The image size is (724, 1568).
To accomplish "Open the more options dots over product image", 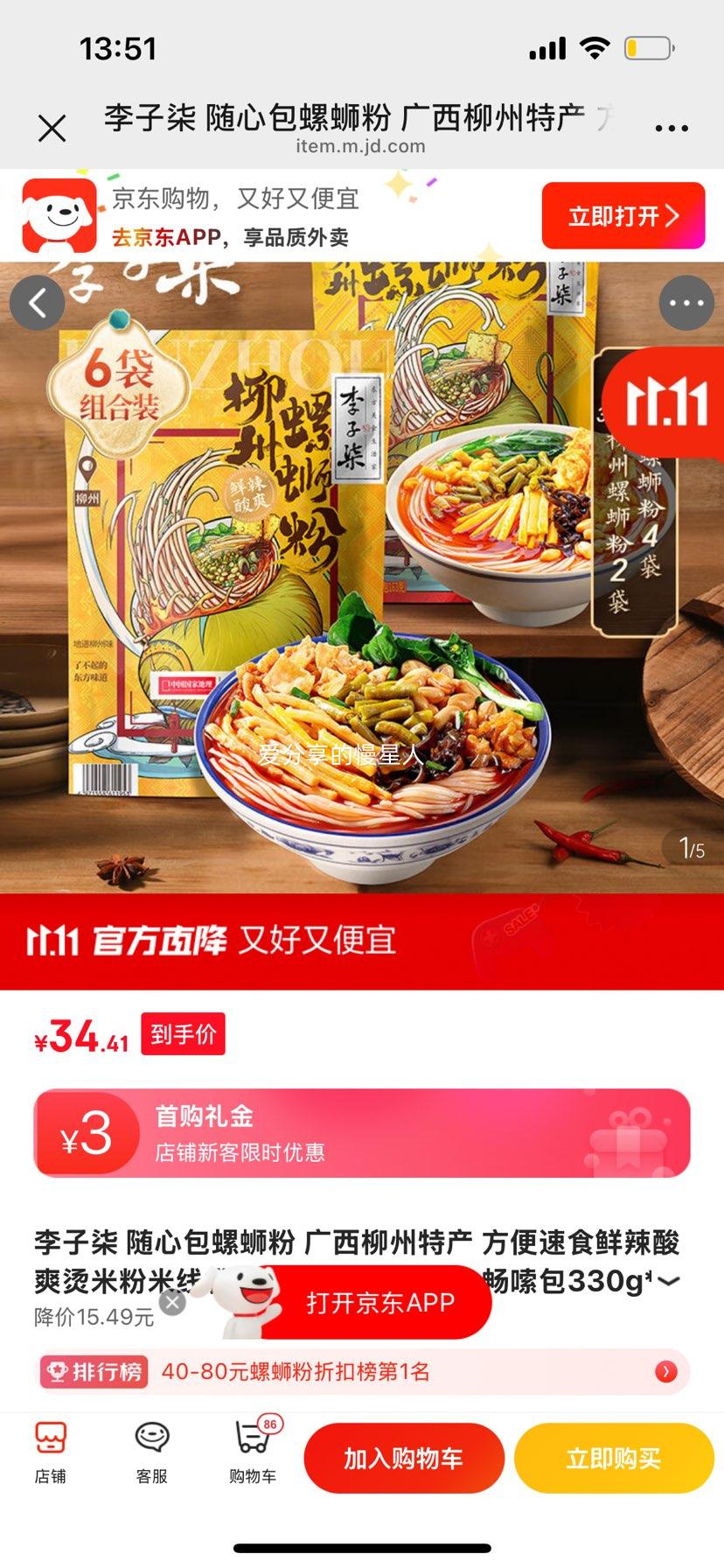I will point(686,303).
